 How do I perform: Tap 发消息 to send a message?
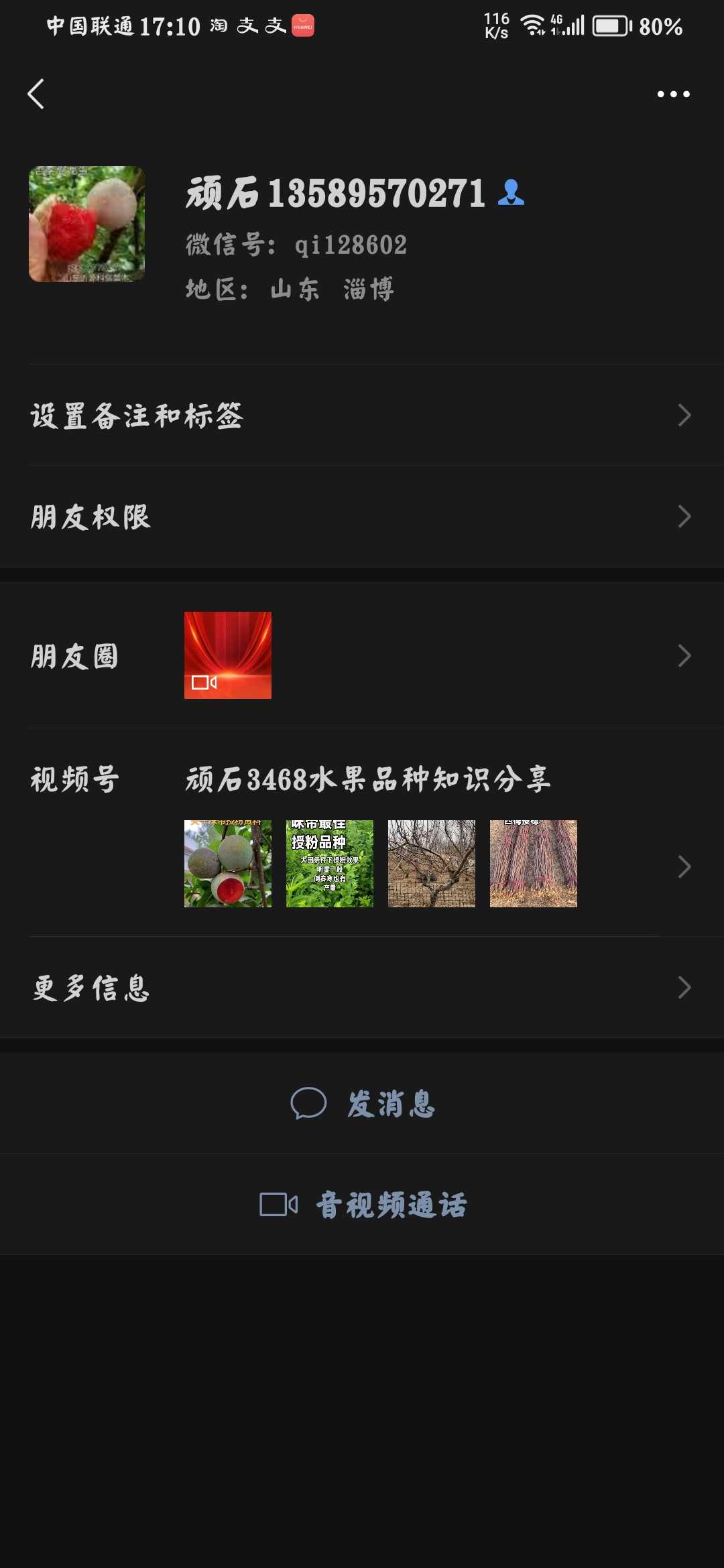pos(362,1104)
